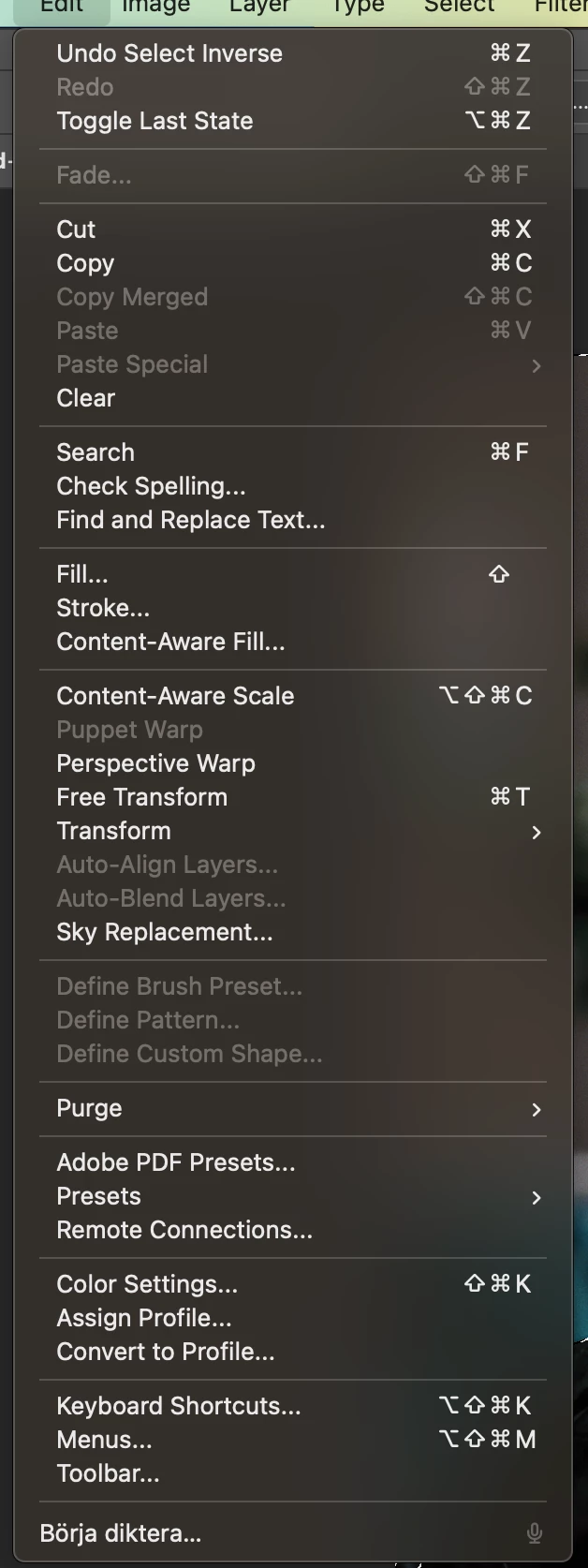Cut the current selection
Screen dimensions: 588x1568
tap(76, 229)
